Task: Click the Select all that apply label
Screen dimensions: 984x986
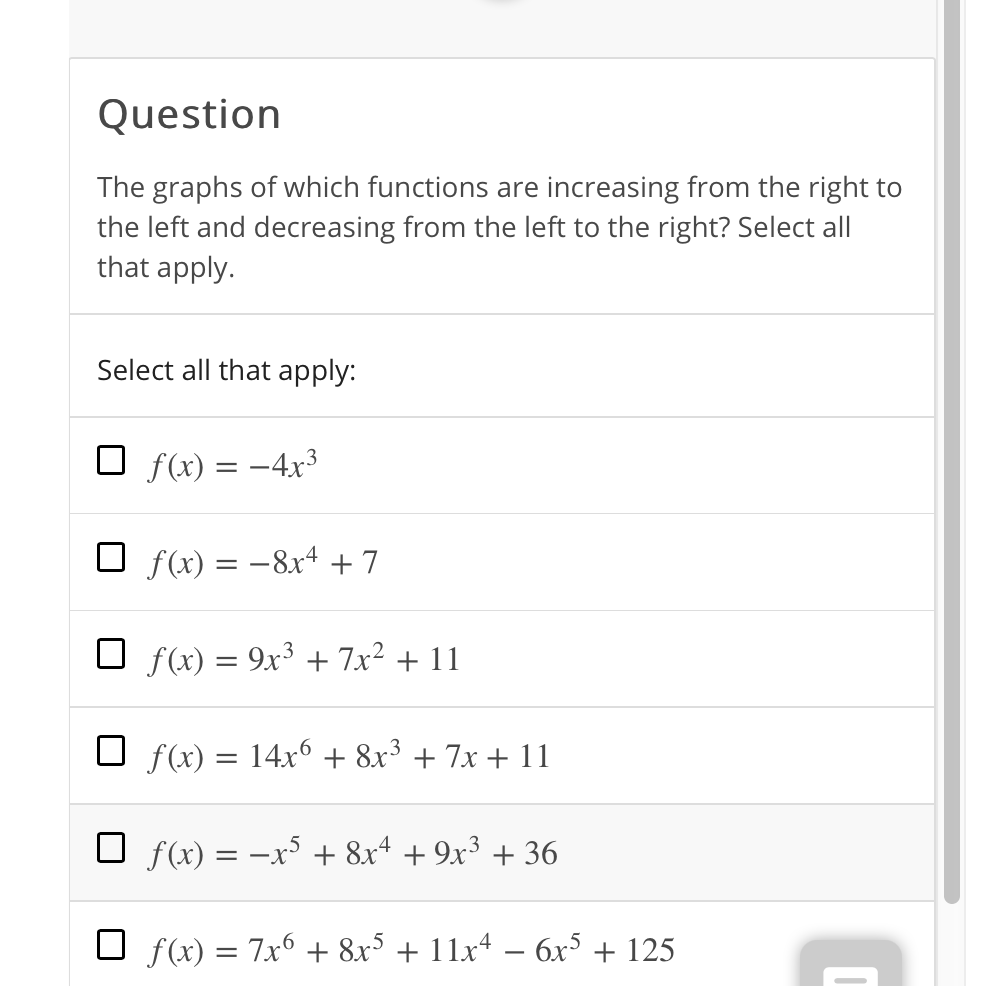Action: click(x=227, y=370)
